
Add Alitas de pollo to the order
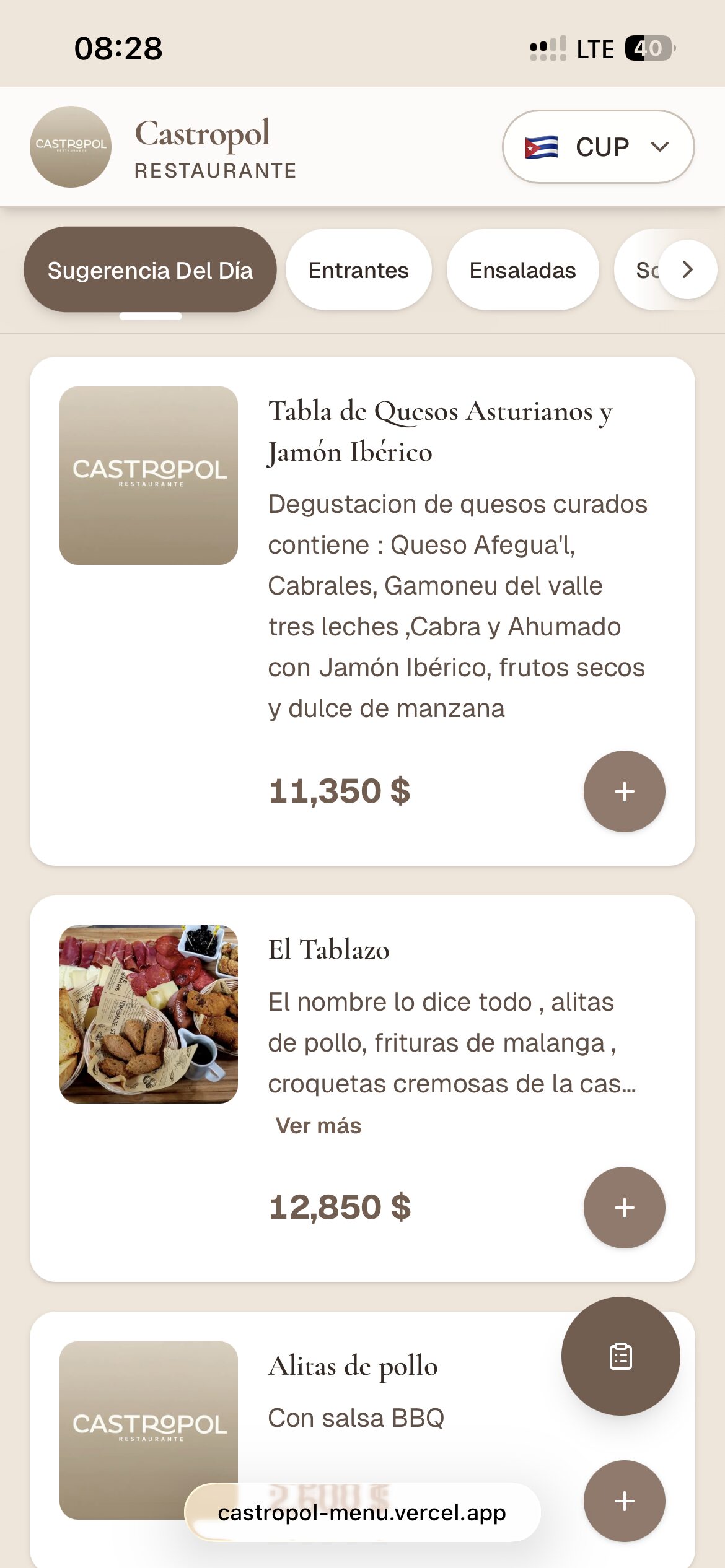point(624,1500)
